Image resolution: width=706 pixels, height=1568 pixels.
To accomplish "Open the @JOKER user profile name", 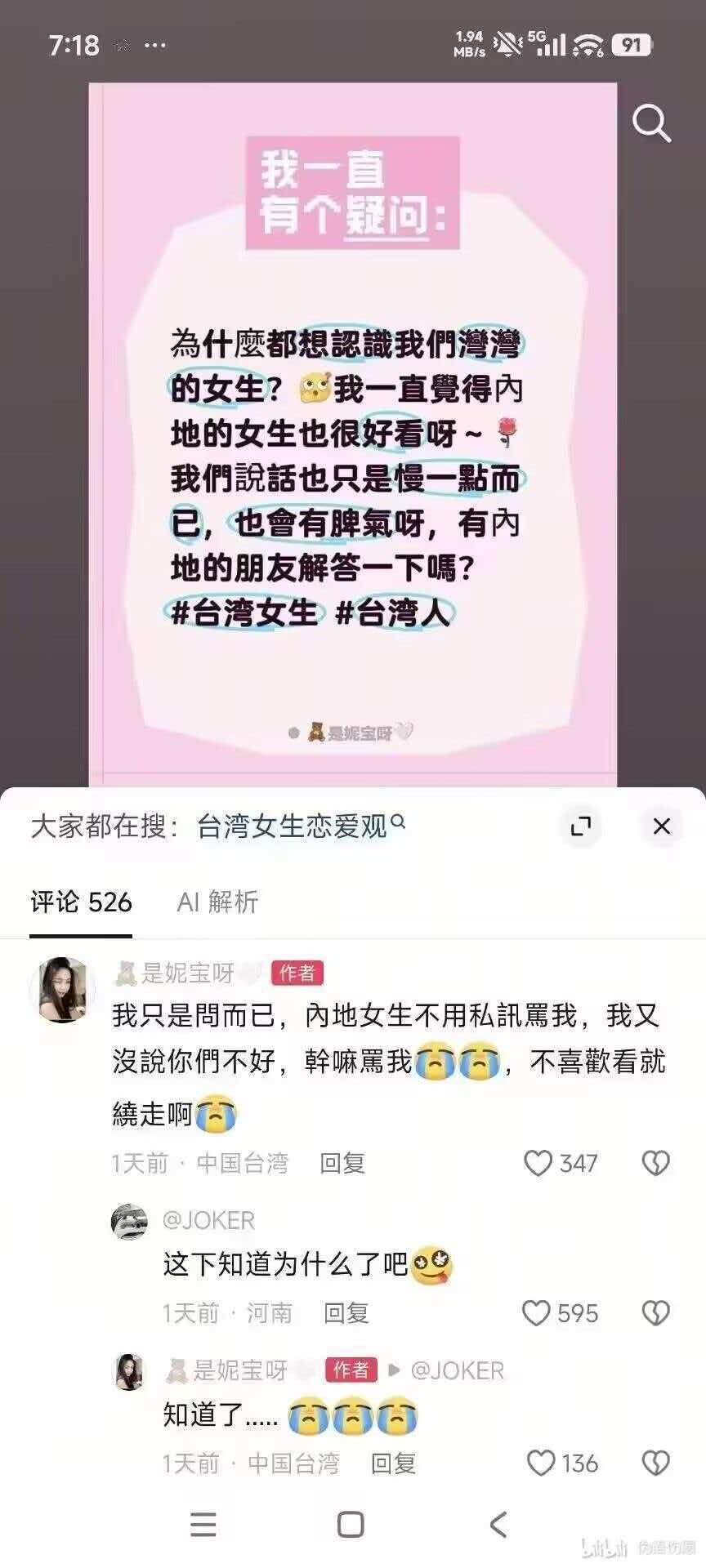I will click(209, 1220).
